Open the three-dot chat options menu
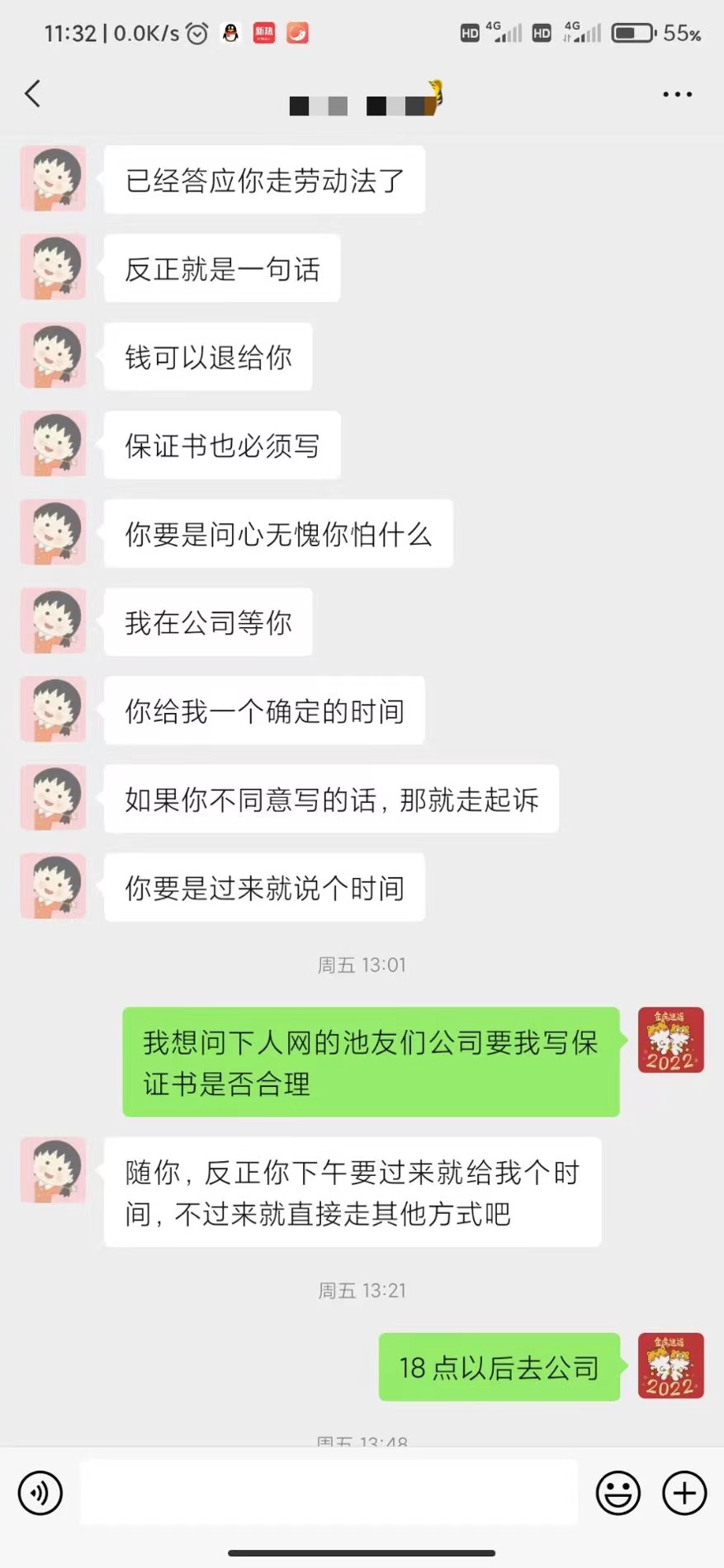724x1568 pixels. (677, 94)
